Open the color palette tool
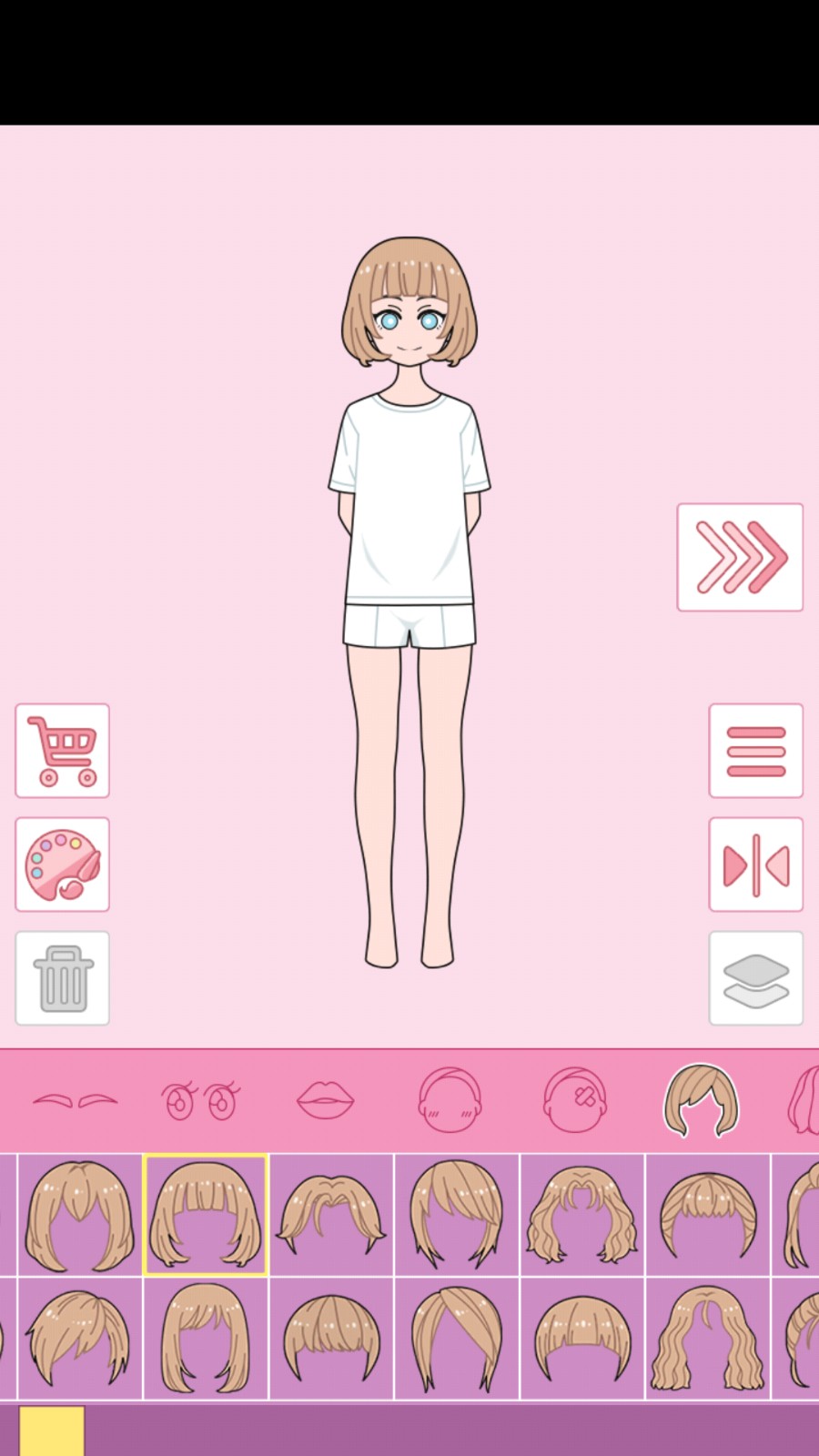 62,864
